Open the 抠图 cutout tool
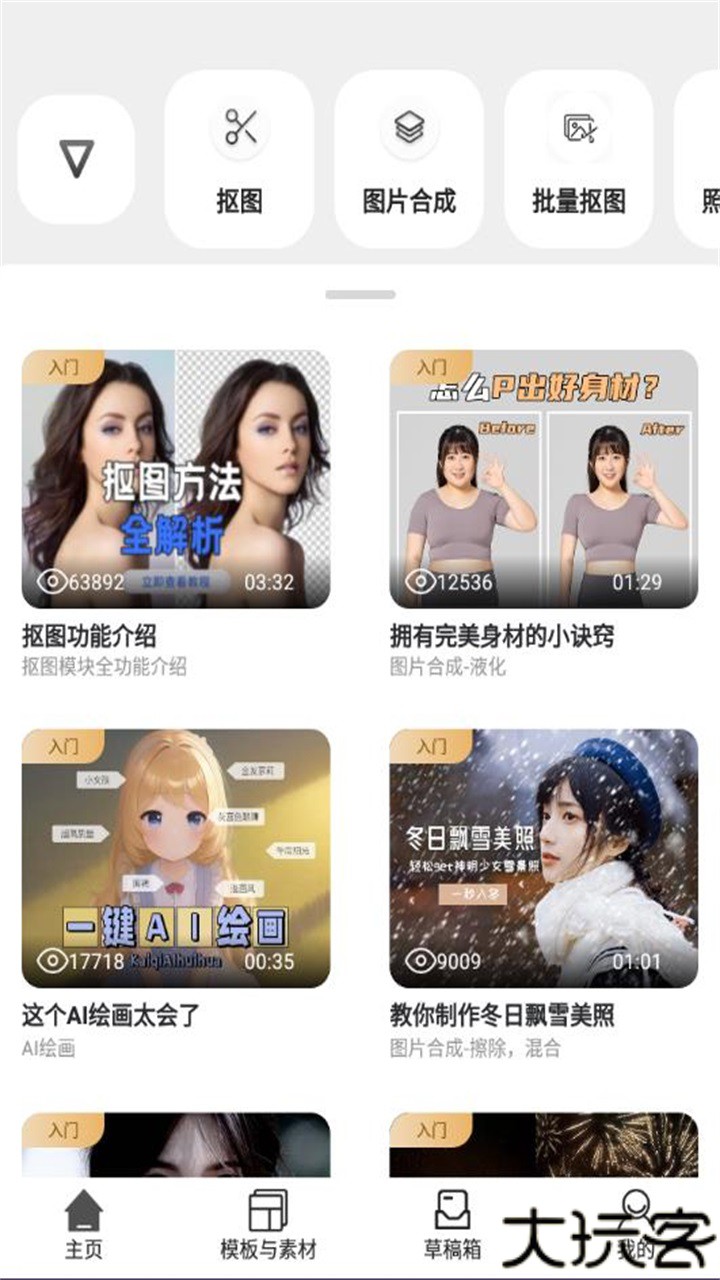The height and width of the screenshot is (1280, 720). point(239,159)
